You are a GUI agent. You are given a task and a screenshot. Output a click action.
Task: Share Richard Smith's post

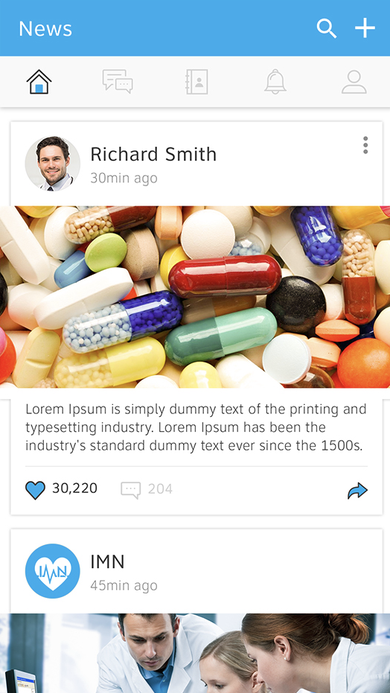click(x=357, y=491)
